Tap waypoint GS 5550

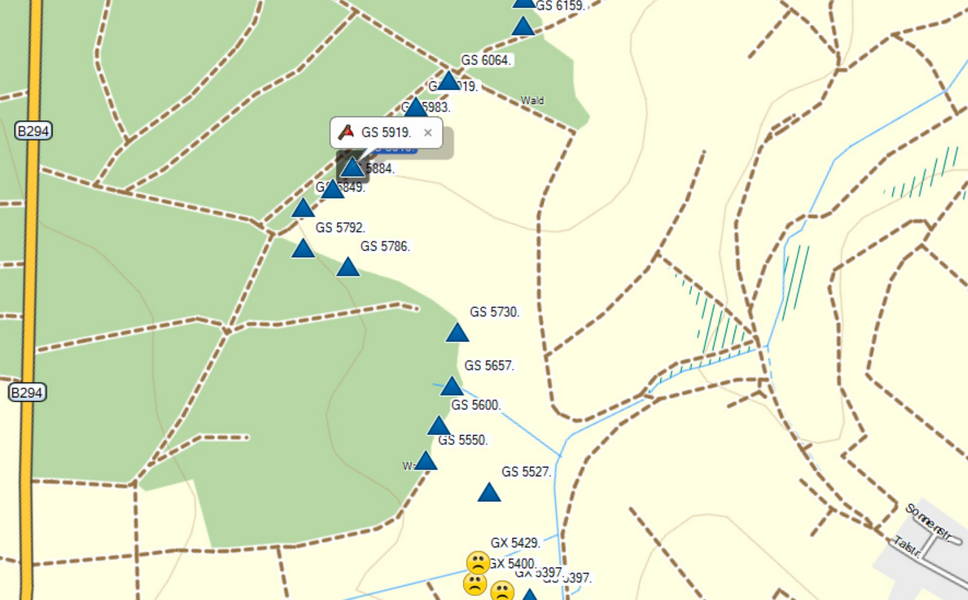click(426, 461)
